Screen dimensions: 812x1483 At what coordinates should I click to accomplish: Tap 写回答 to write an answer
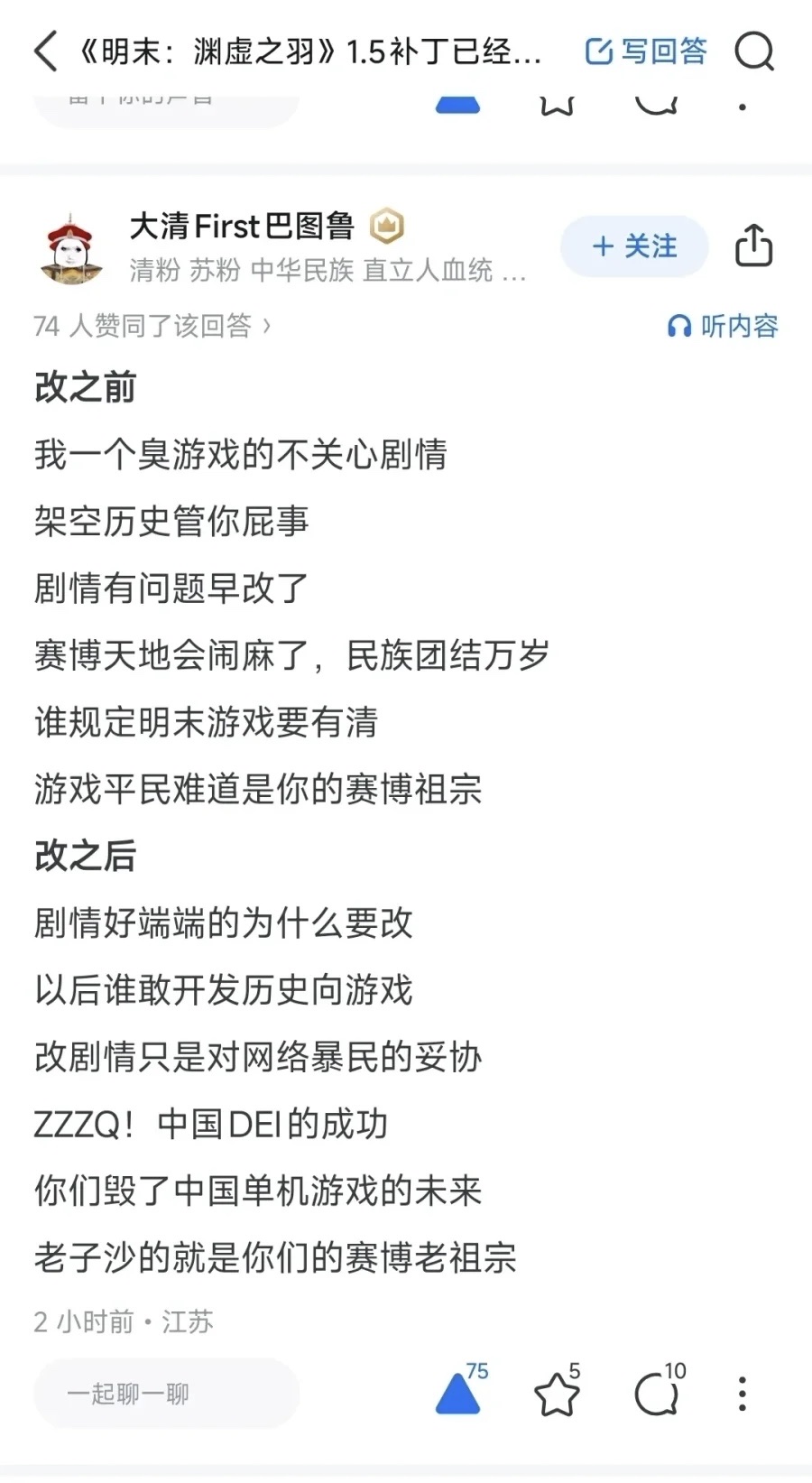[x=646, y=51]
